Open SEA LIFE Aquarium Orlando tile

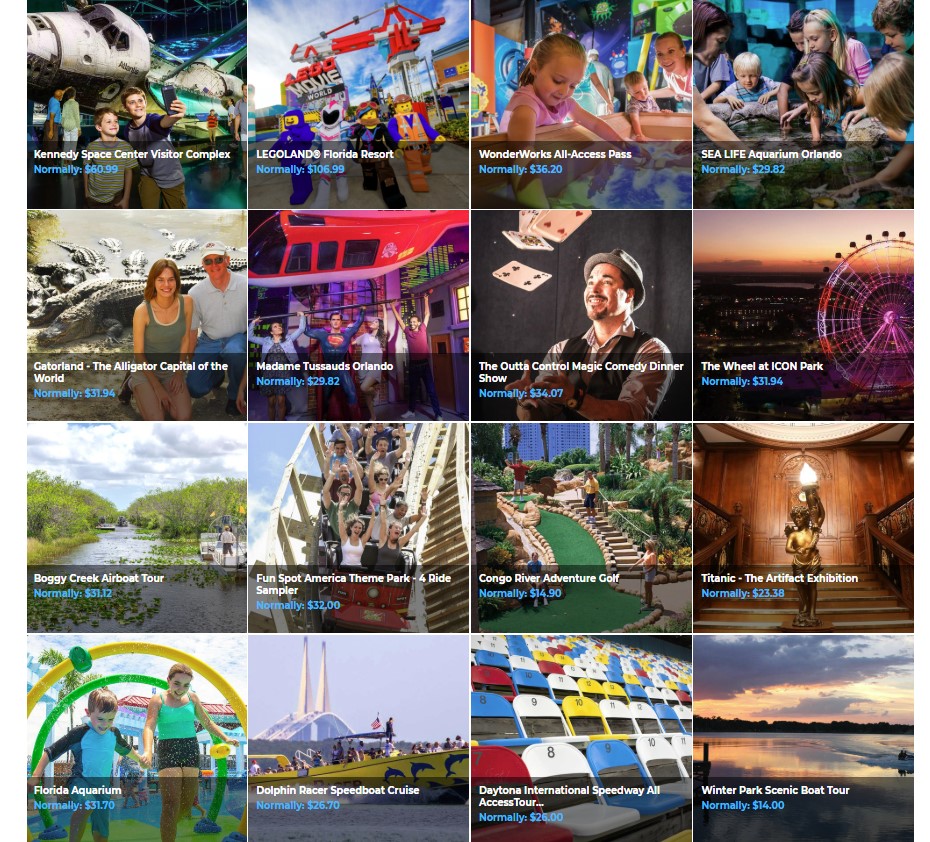(x=803, y=104)
